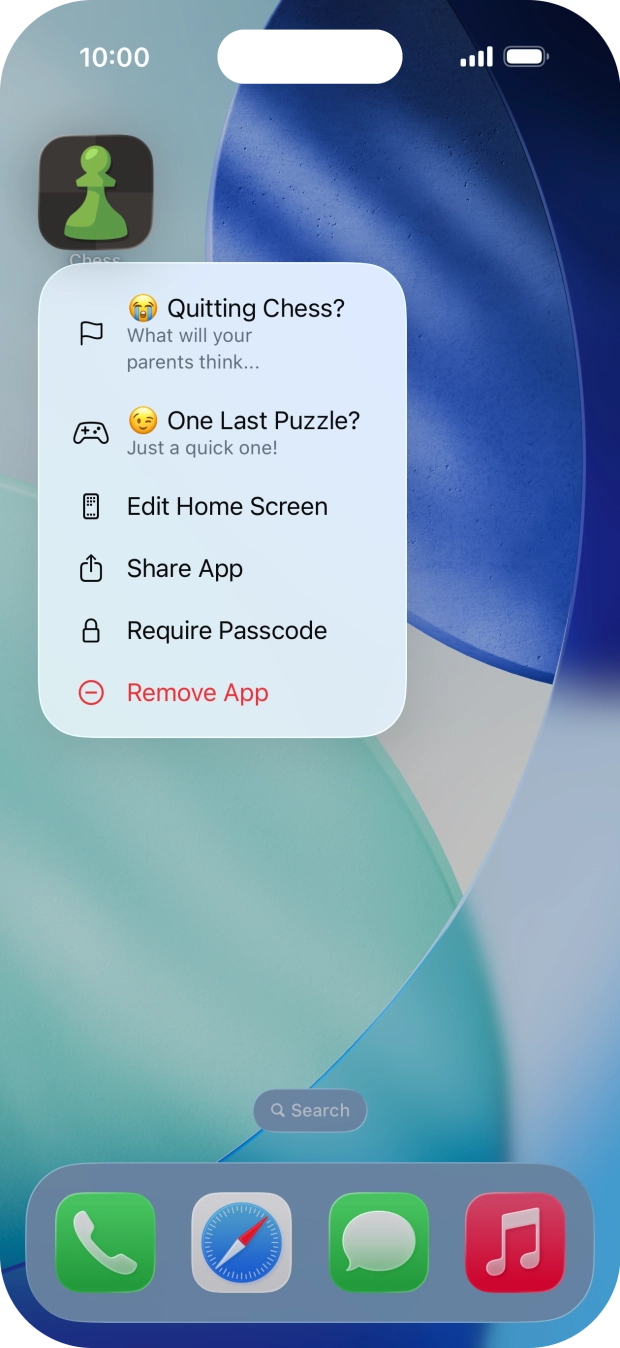
Task: Tap the Chess app icon
Action: click(96, 192)
